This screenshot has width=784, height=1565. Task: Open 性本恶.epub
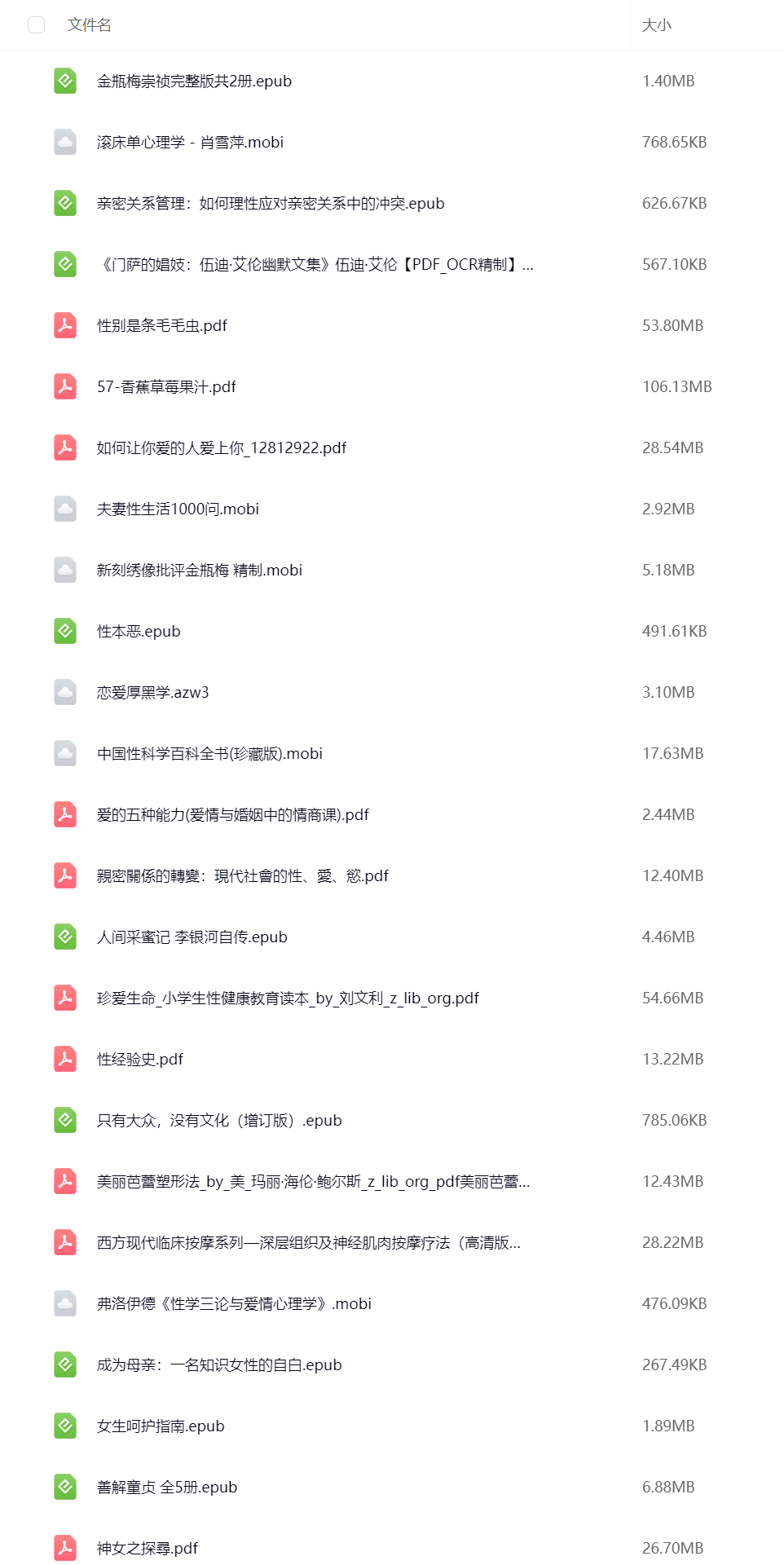[x=139, y=632]
